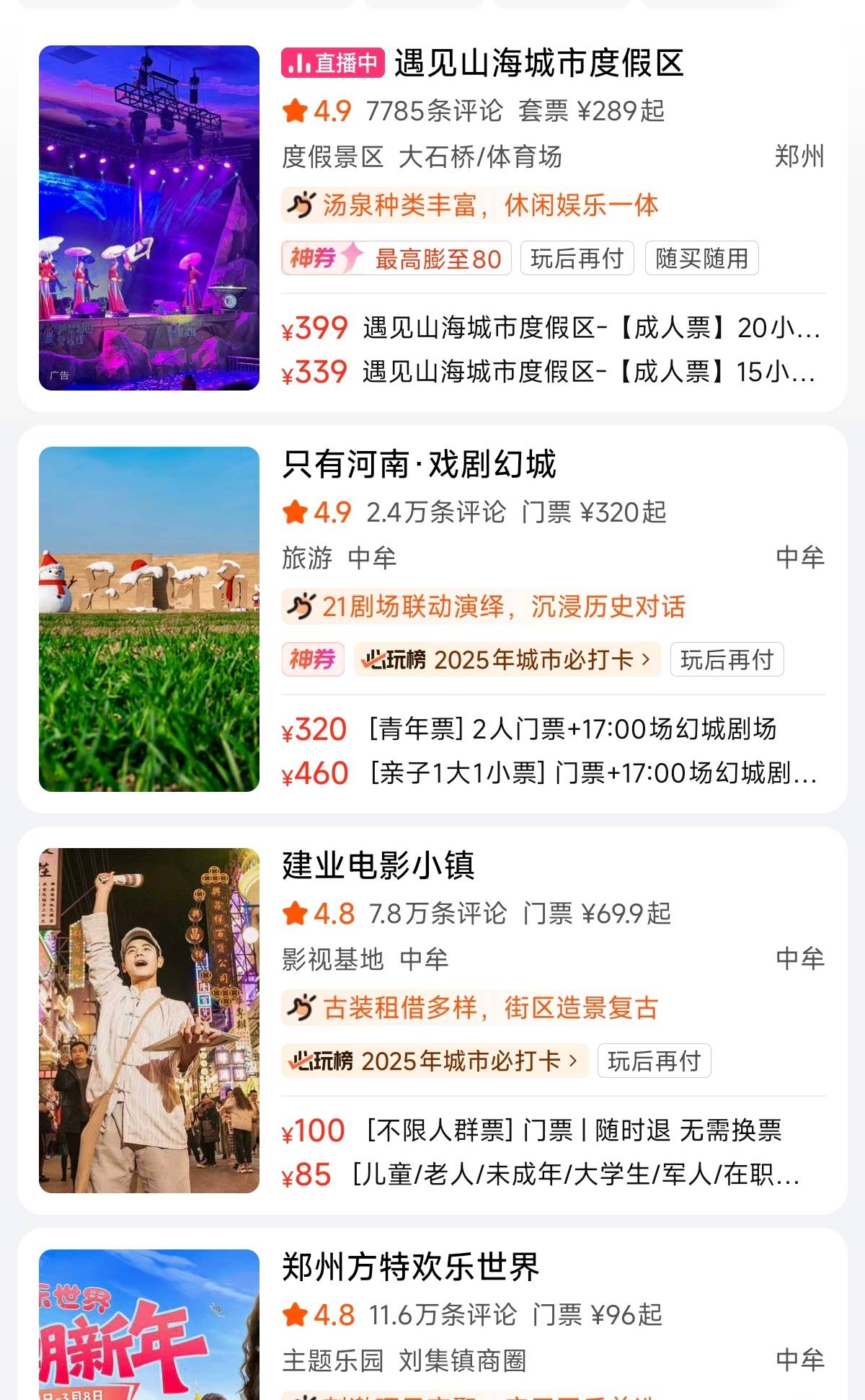Pick the ¥85 儿童/老人 discounted ticket

pyautogui.click(x=541, y=1174)
